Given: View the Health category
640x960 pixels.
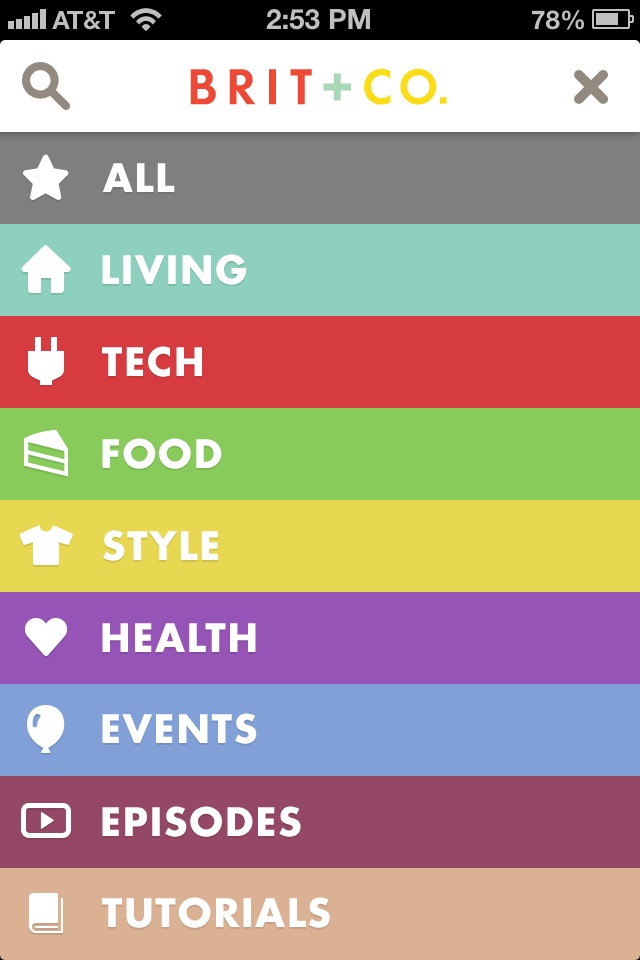Looking at the screenshot, I should [320, 638].
